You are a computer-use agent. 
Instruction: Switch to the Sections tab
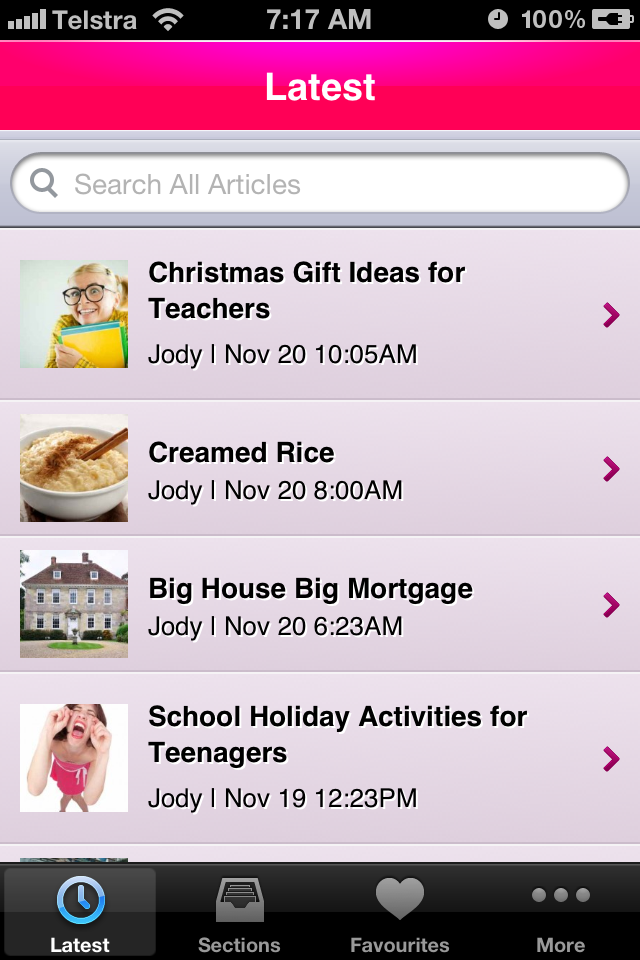pyautogui.click(x=239, y=912)
